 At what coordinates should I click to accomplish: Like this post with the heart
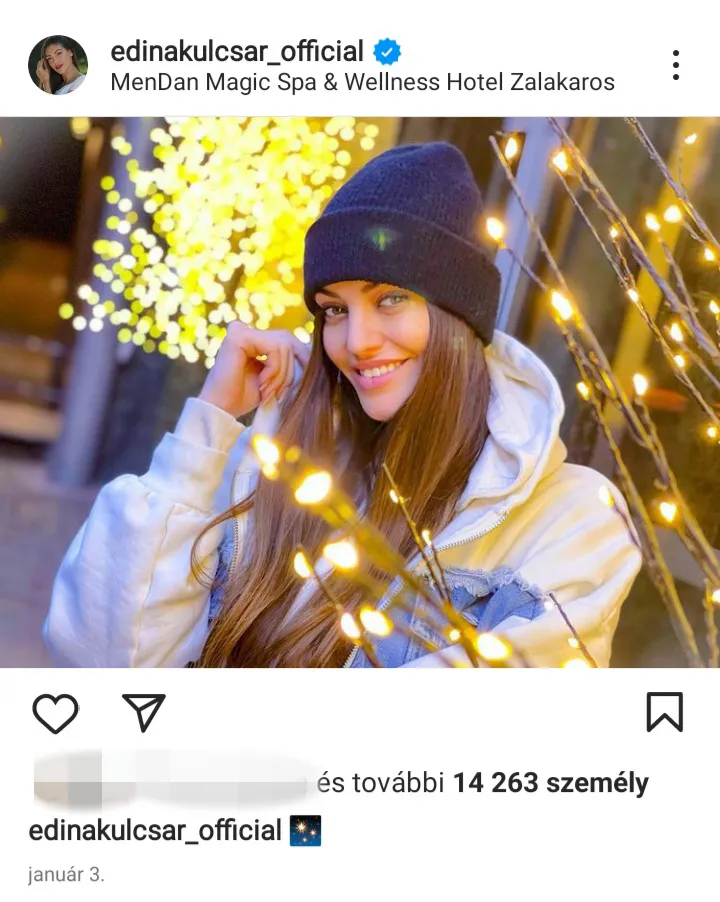coord(56,713)
